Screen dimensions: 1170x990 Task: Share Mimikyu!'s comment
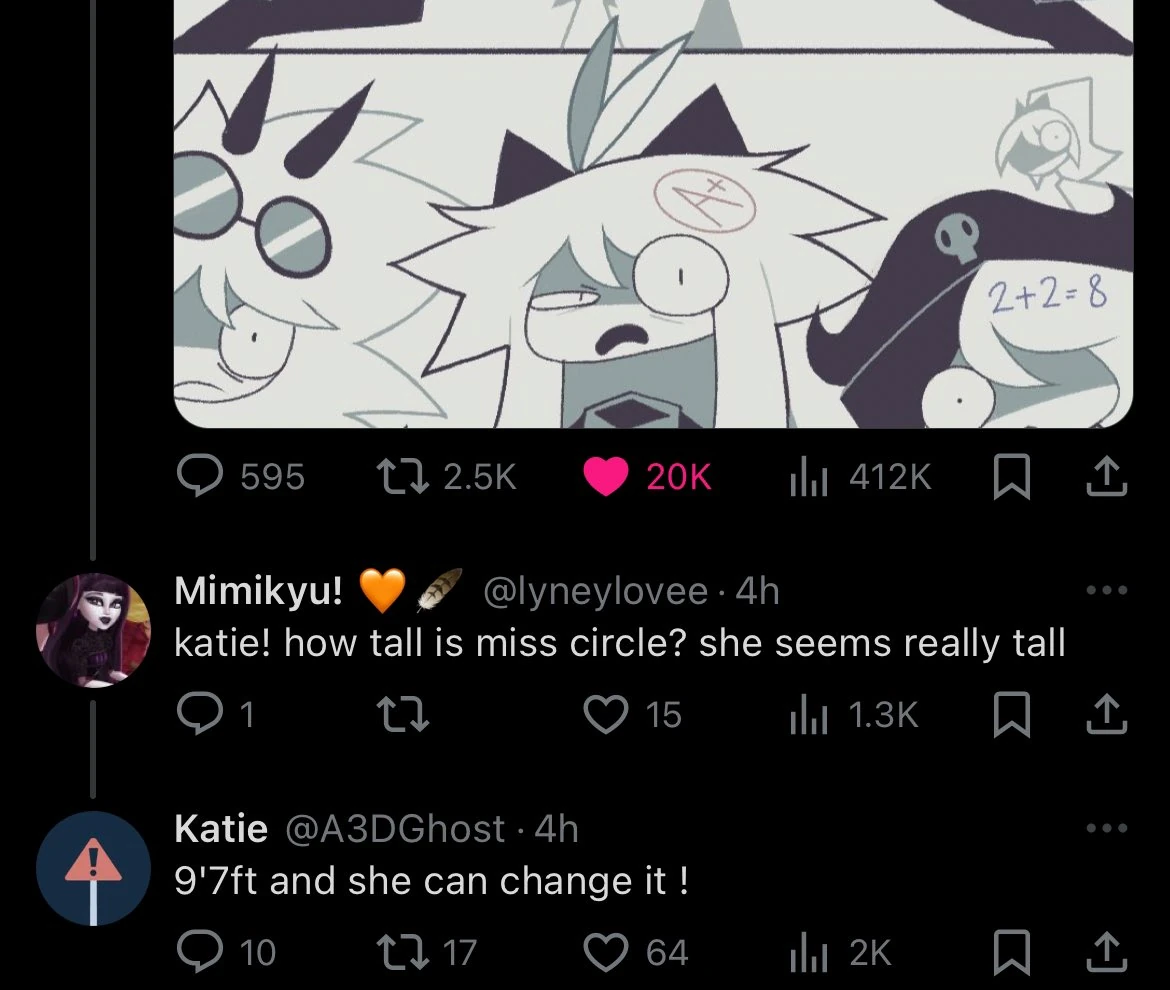[x=1106, y=714]
